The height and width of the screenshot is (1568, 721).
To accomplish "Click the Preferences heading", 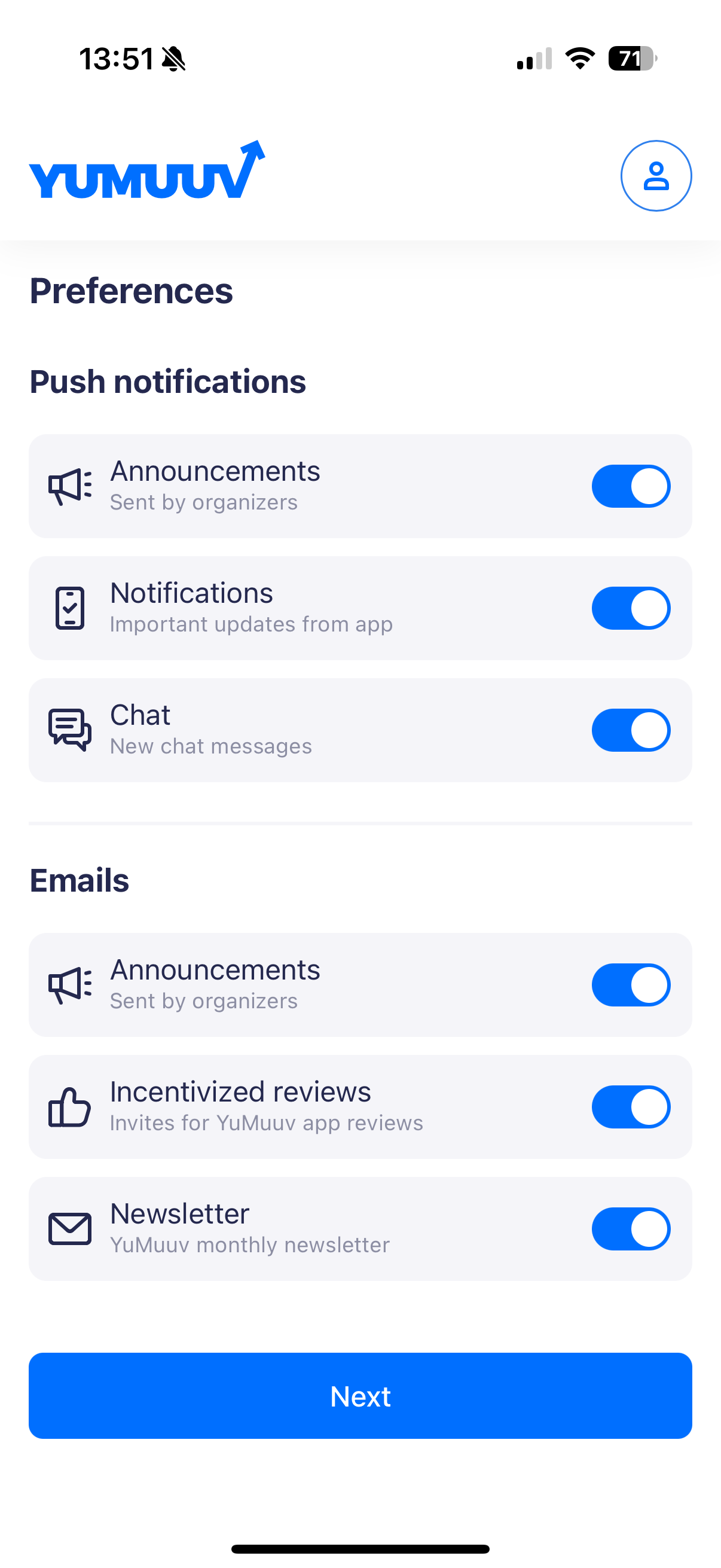I will click(x=132, y=291).
